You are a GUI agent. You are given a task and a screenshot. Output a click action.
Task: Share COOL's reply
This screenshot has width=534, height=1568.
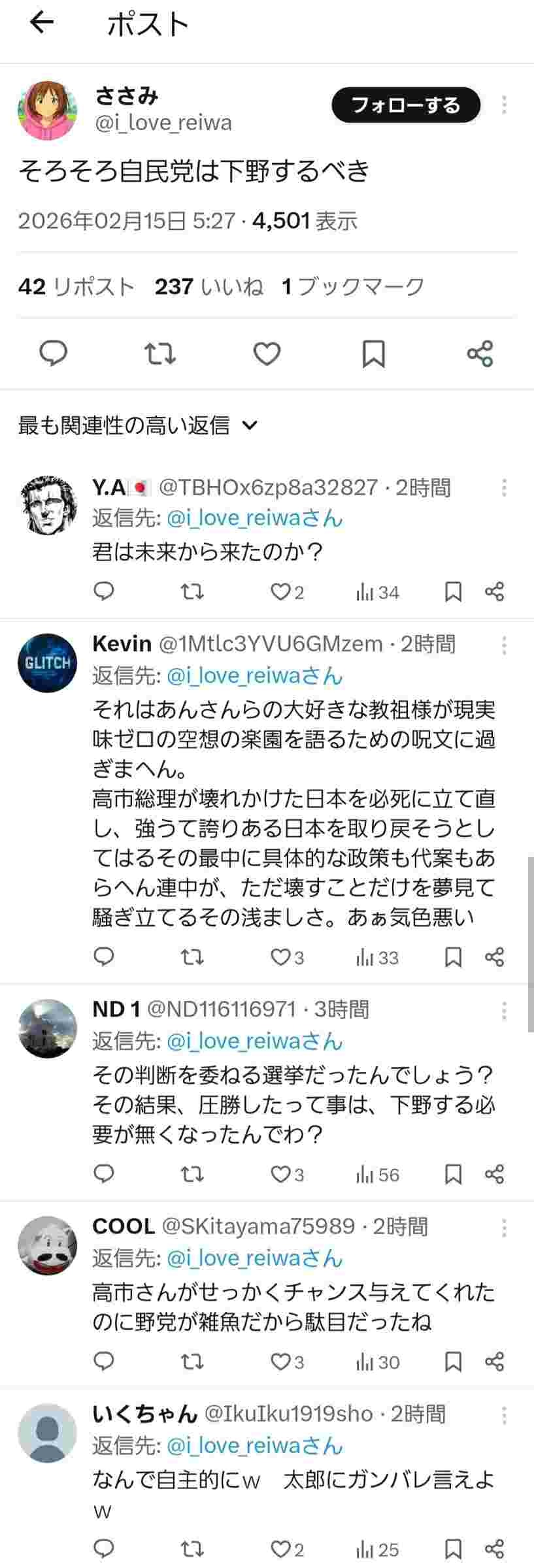pos(495,1362)
